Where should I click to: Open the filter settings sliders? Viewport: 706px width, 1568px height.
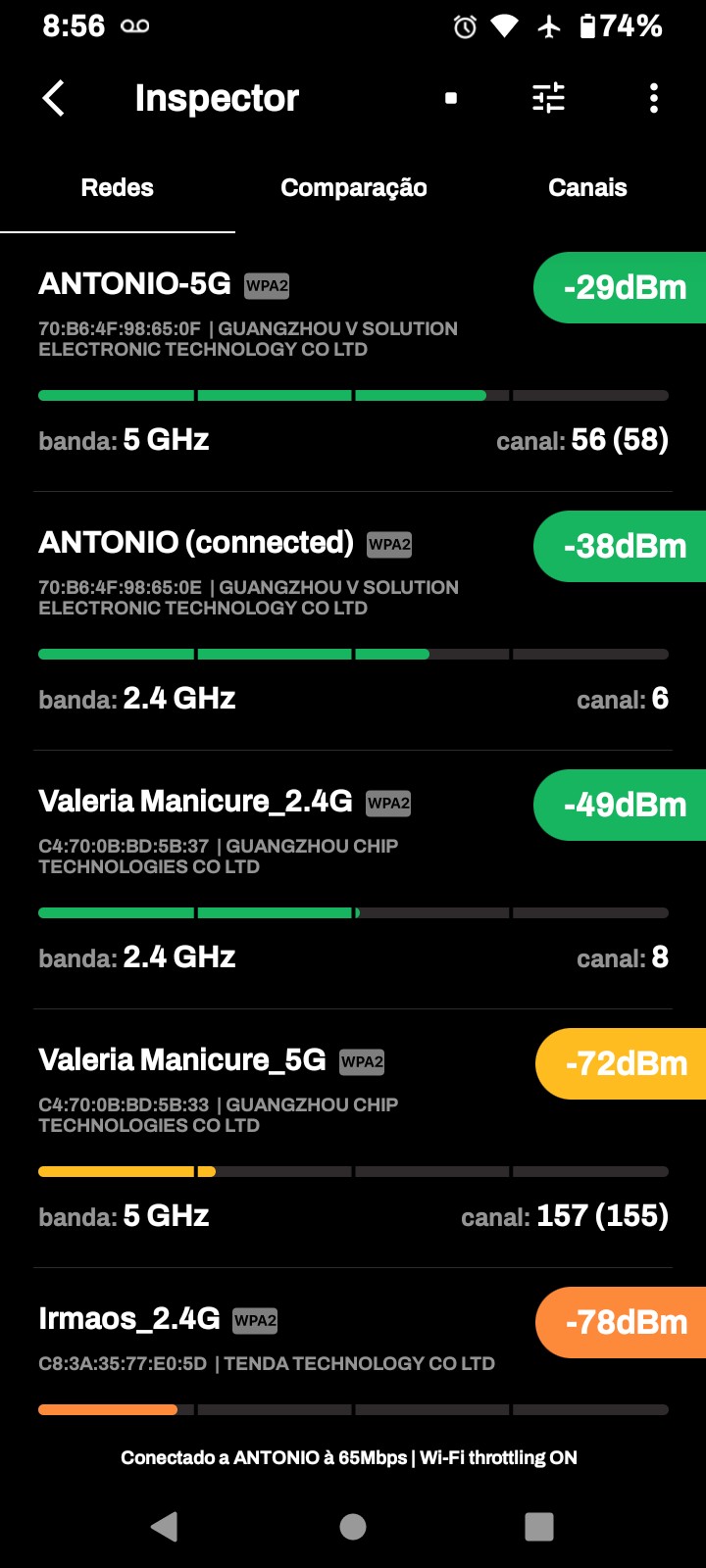click(548, 98)
